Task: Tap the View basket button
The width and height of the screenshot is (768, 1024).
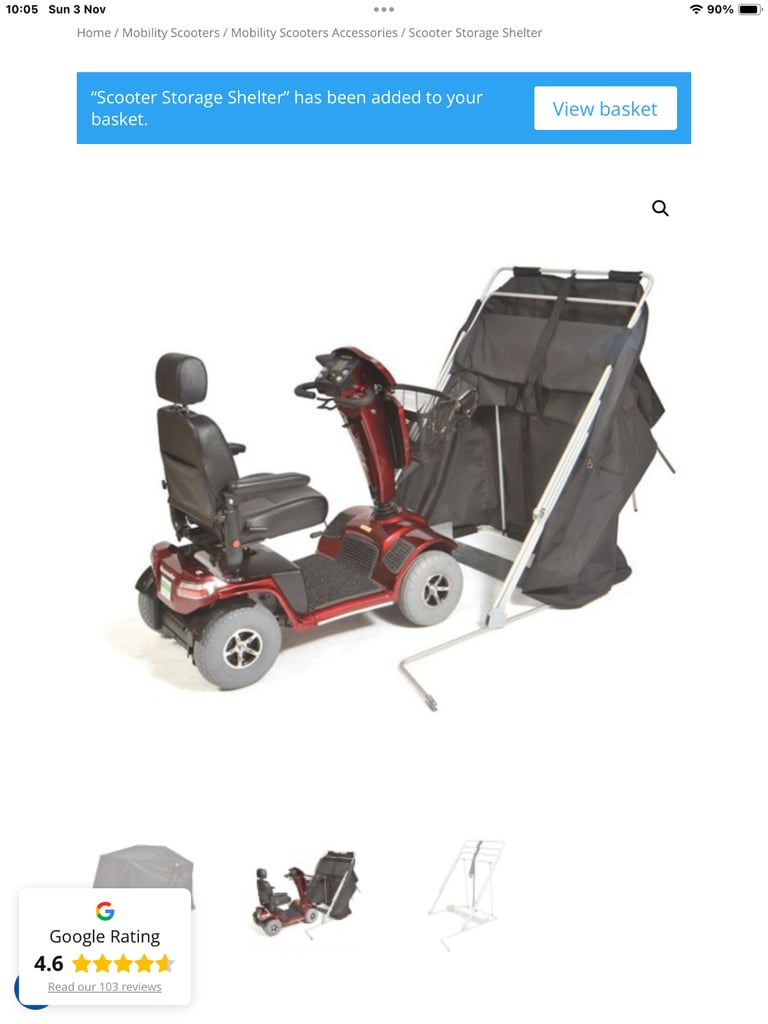Action: tap(605, 108)
